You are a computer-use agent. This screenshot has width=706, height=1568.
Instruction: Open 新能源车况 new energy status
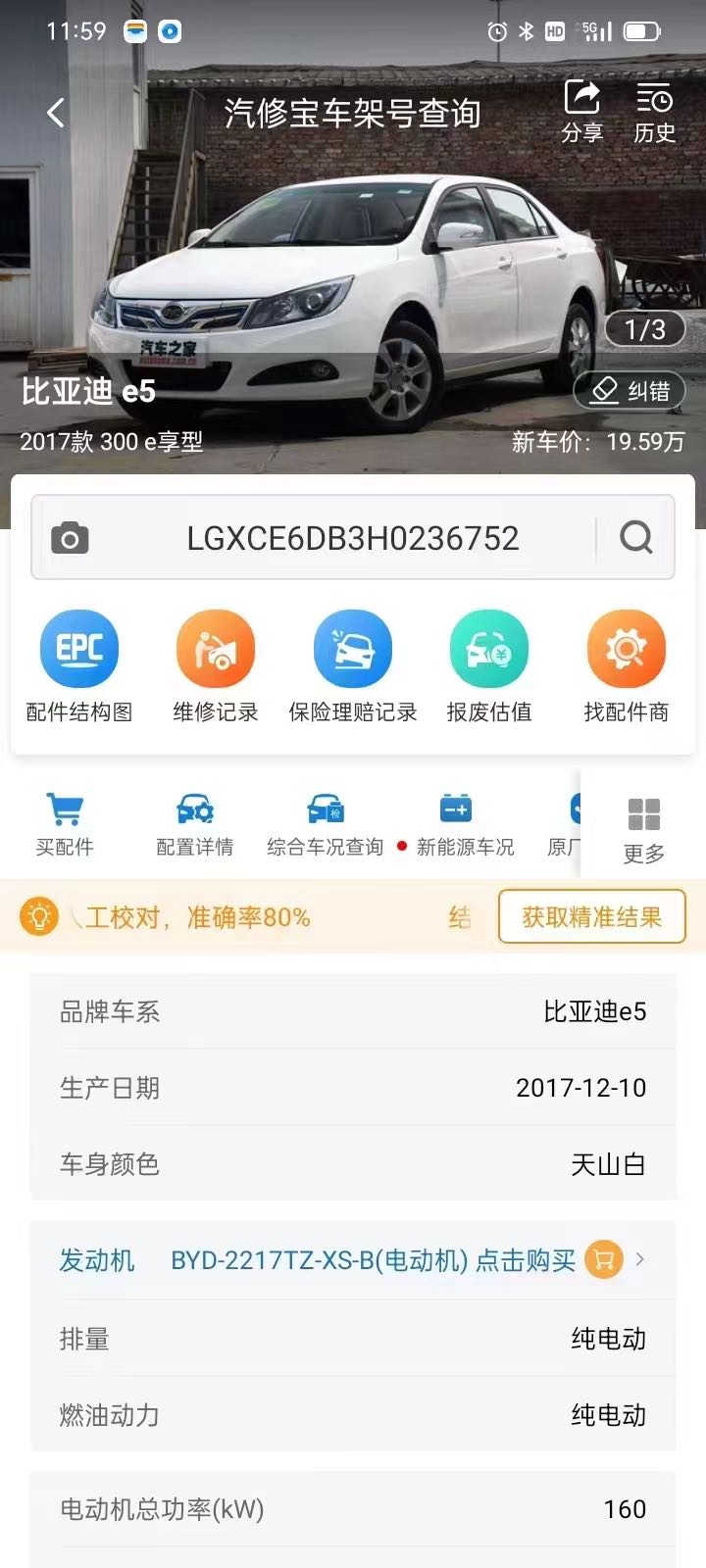tap(457, 824)
